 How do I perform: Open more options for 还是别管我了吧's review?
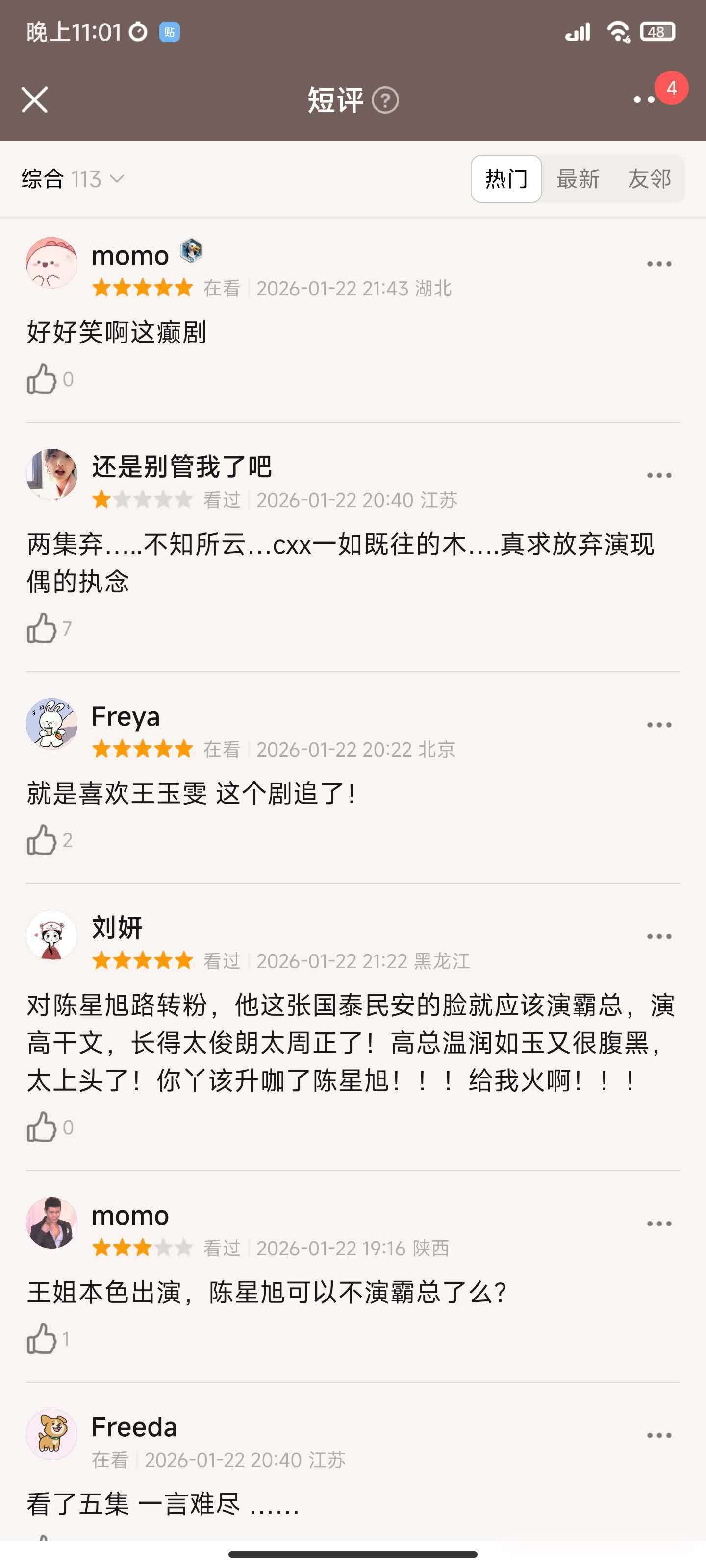(658, 476)
